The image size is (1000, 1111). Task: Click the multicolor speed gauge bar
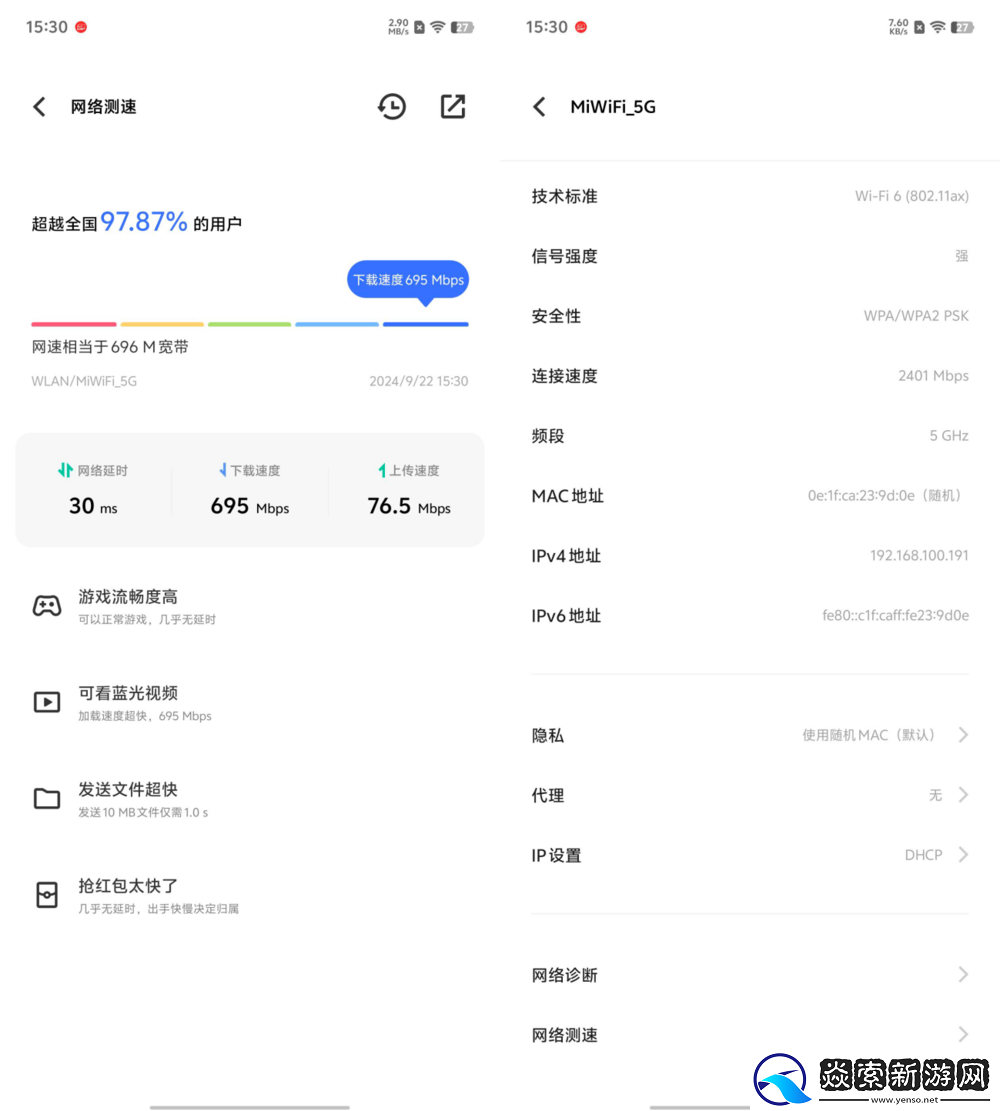(249, 323)
